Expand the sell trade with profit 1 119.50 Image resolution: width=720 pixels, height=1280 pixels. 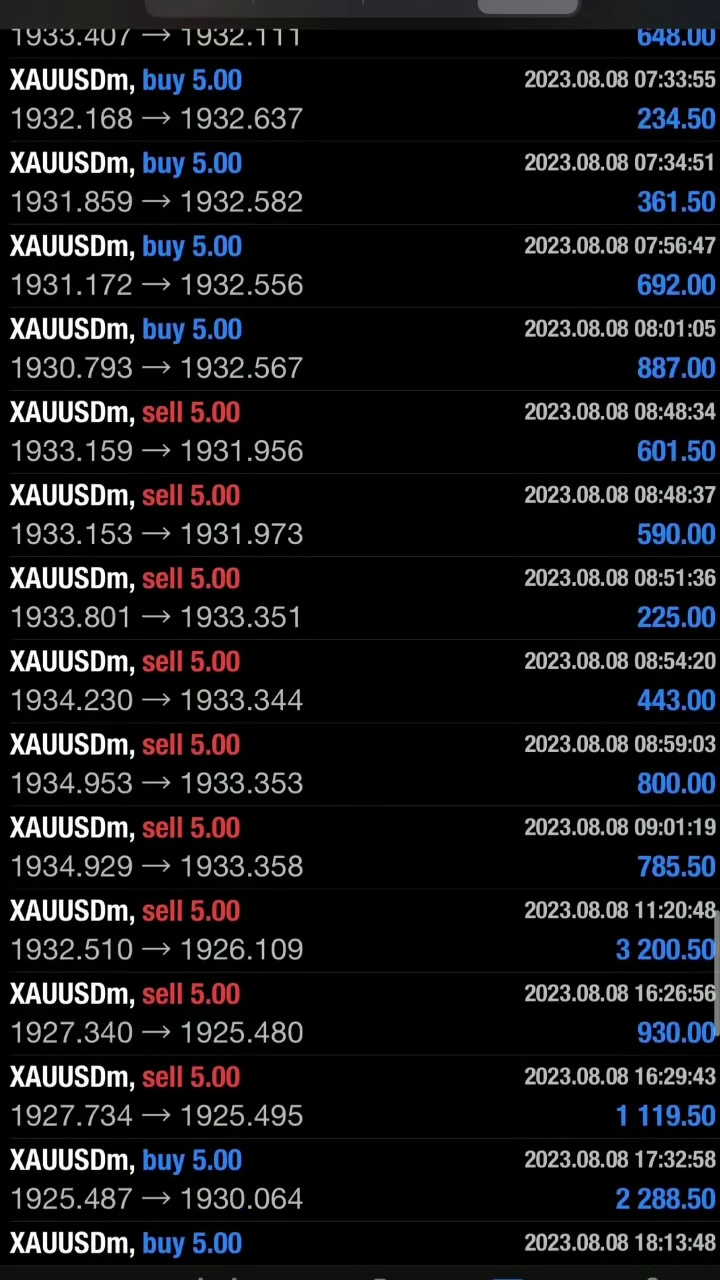[x=360, y=1096]
